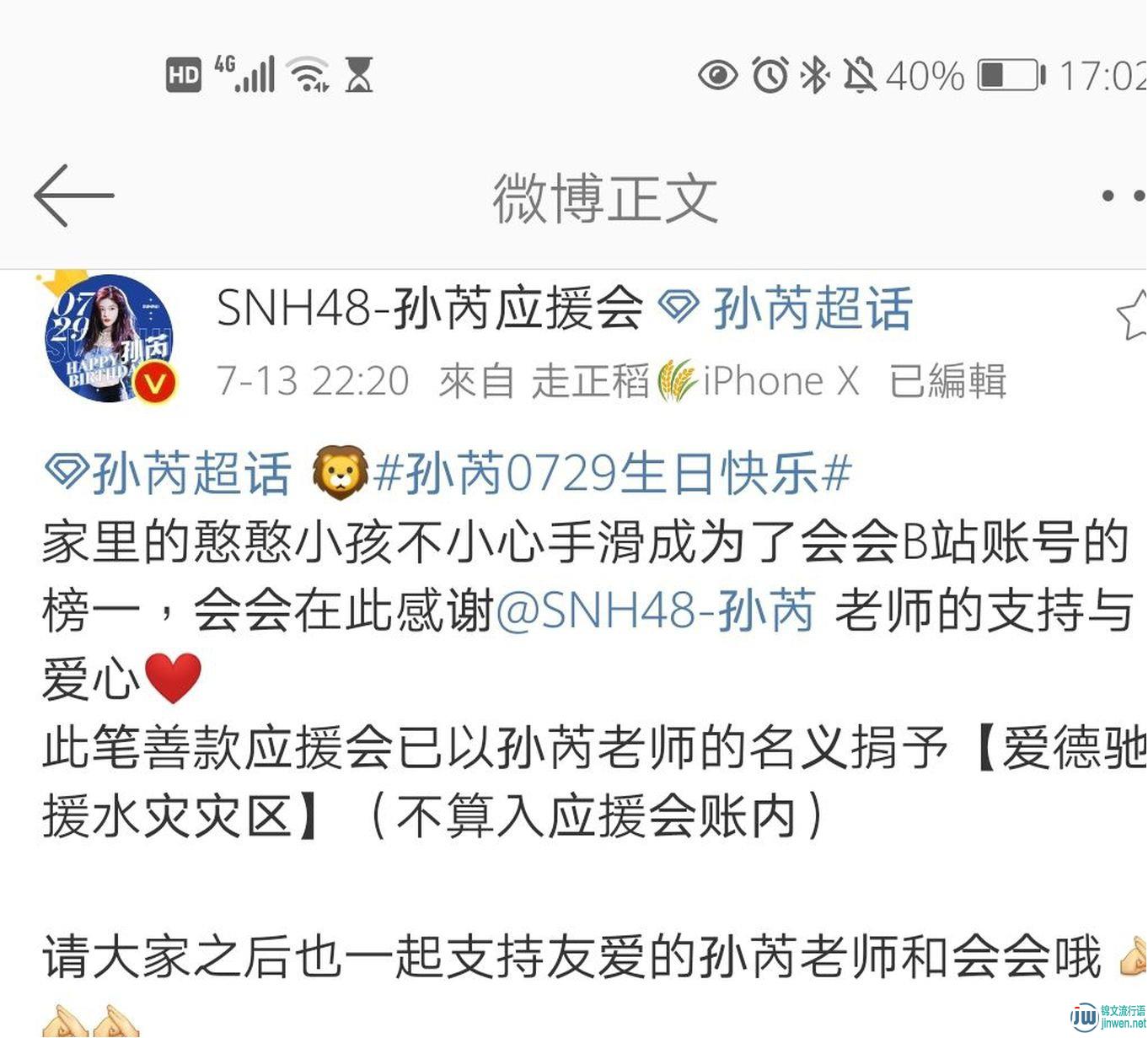The width and height of the screenshot is (1148, 1038).
Task: Open SNH48-孙芮应援会 profile avatar
Action: click(x=110, y=338)
